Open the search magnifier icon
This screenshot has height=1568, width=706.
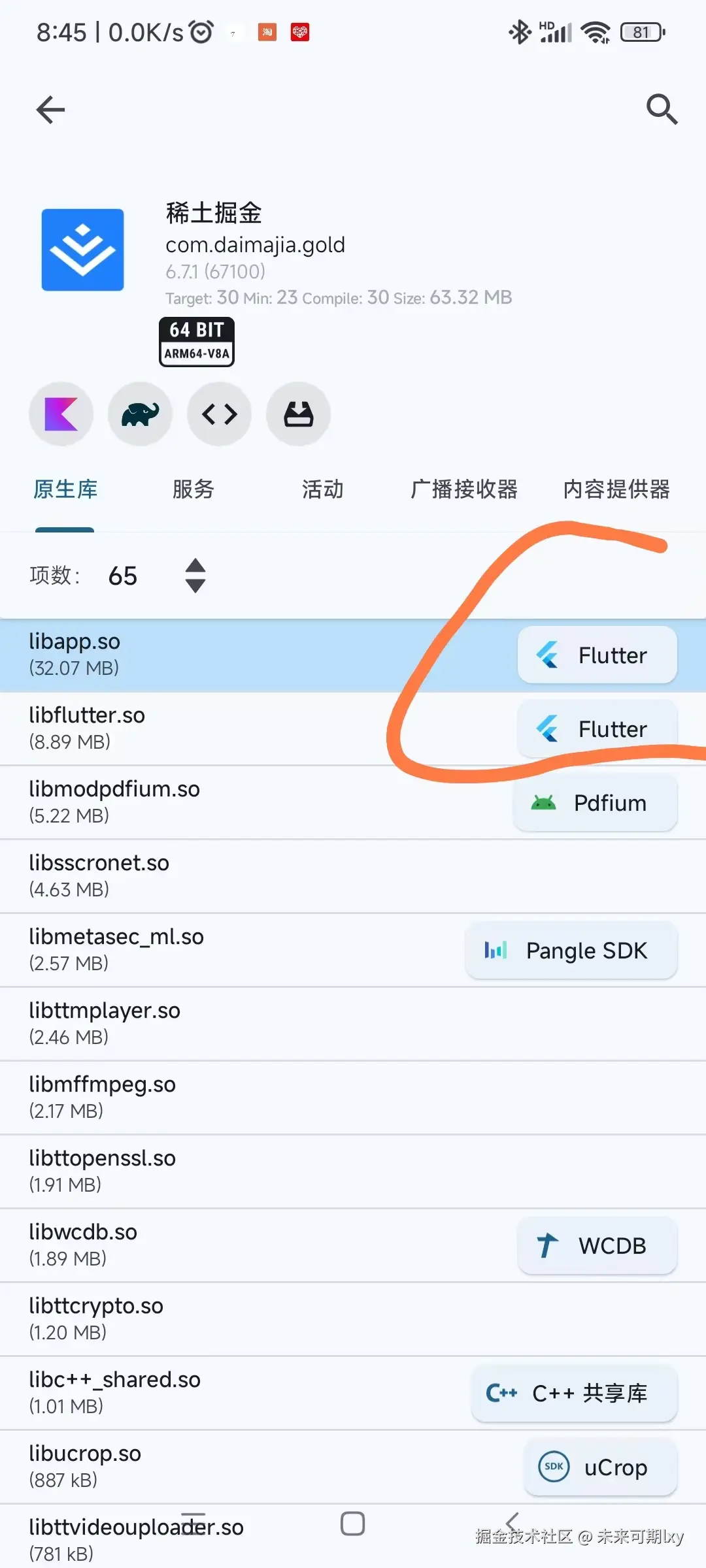pos(662,110)
